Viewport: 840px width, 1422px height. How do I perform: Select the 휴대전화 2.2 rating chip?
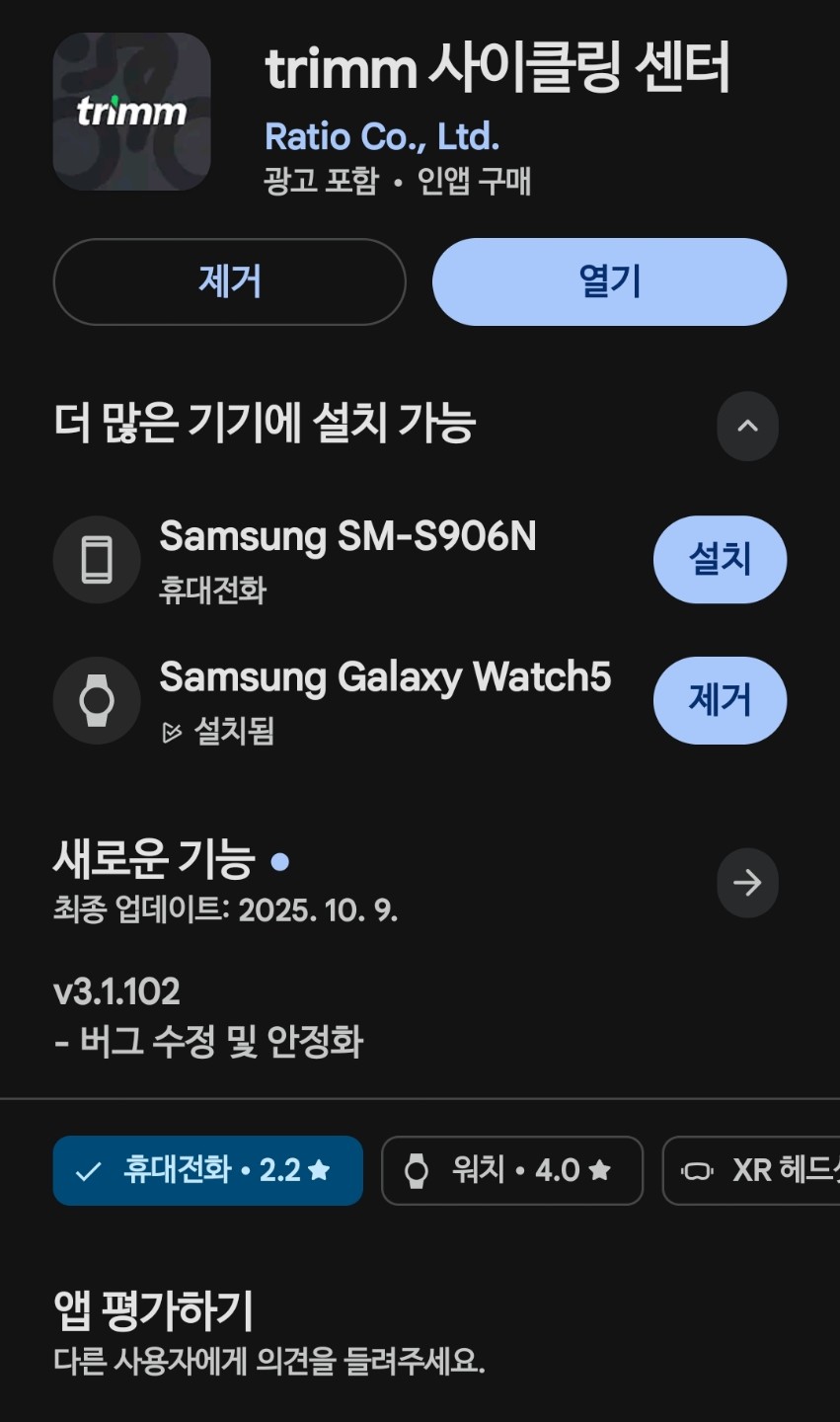[x=208, y=1170]
